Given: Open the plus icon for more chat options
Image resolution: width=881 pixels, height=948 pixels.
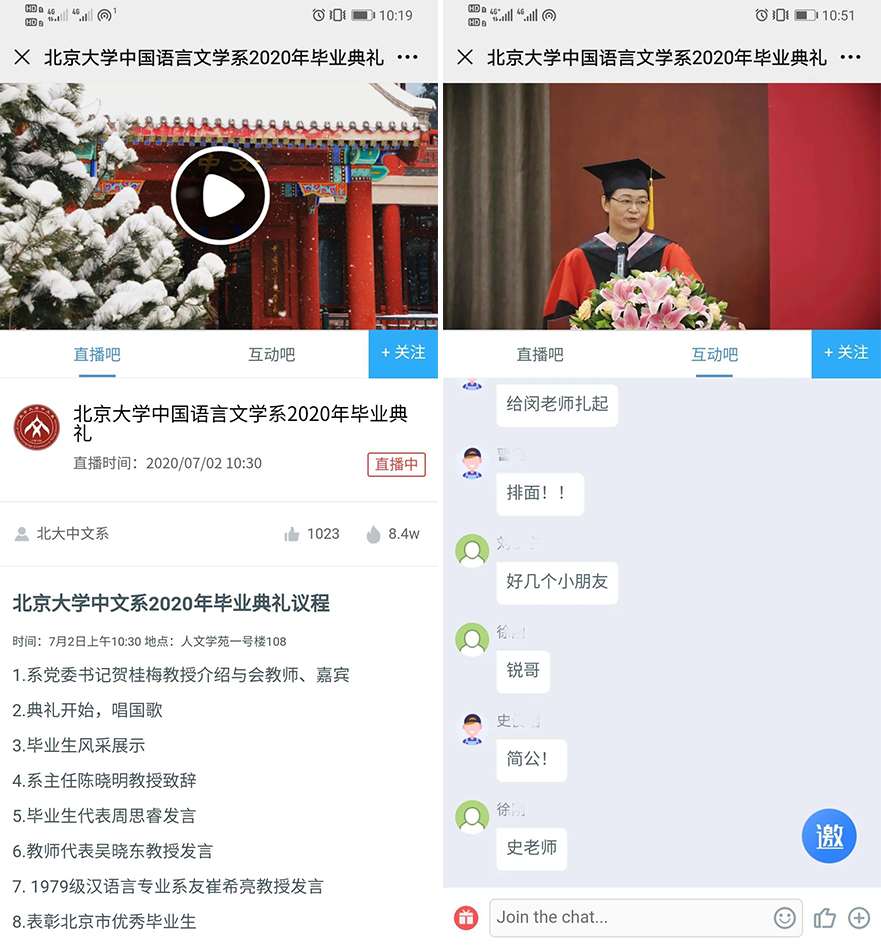Looking at the screenshot, I should click(859, 917).
